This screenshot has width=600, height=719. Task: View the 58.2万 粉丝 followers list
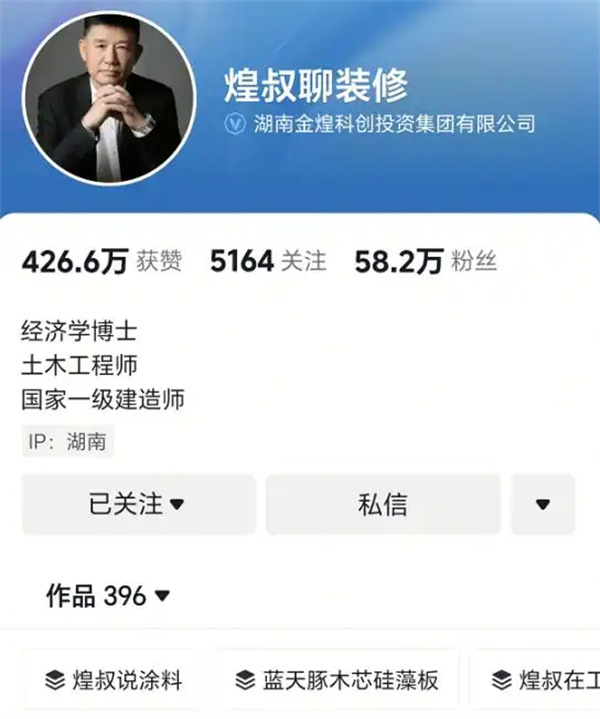click(x=425, y=262)
